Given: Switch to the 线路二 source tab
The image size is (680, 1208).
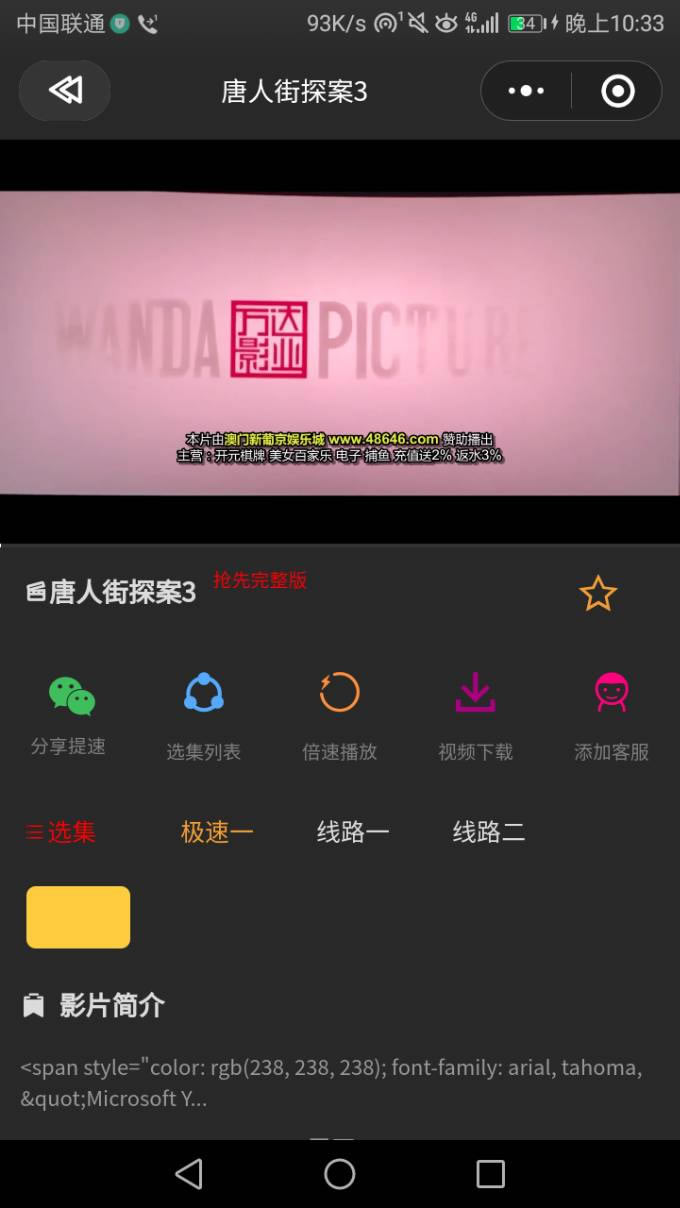Looking at the screenshot, I should point(489,832).
